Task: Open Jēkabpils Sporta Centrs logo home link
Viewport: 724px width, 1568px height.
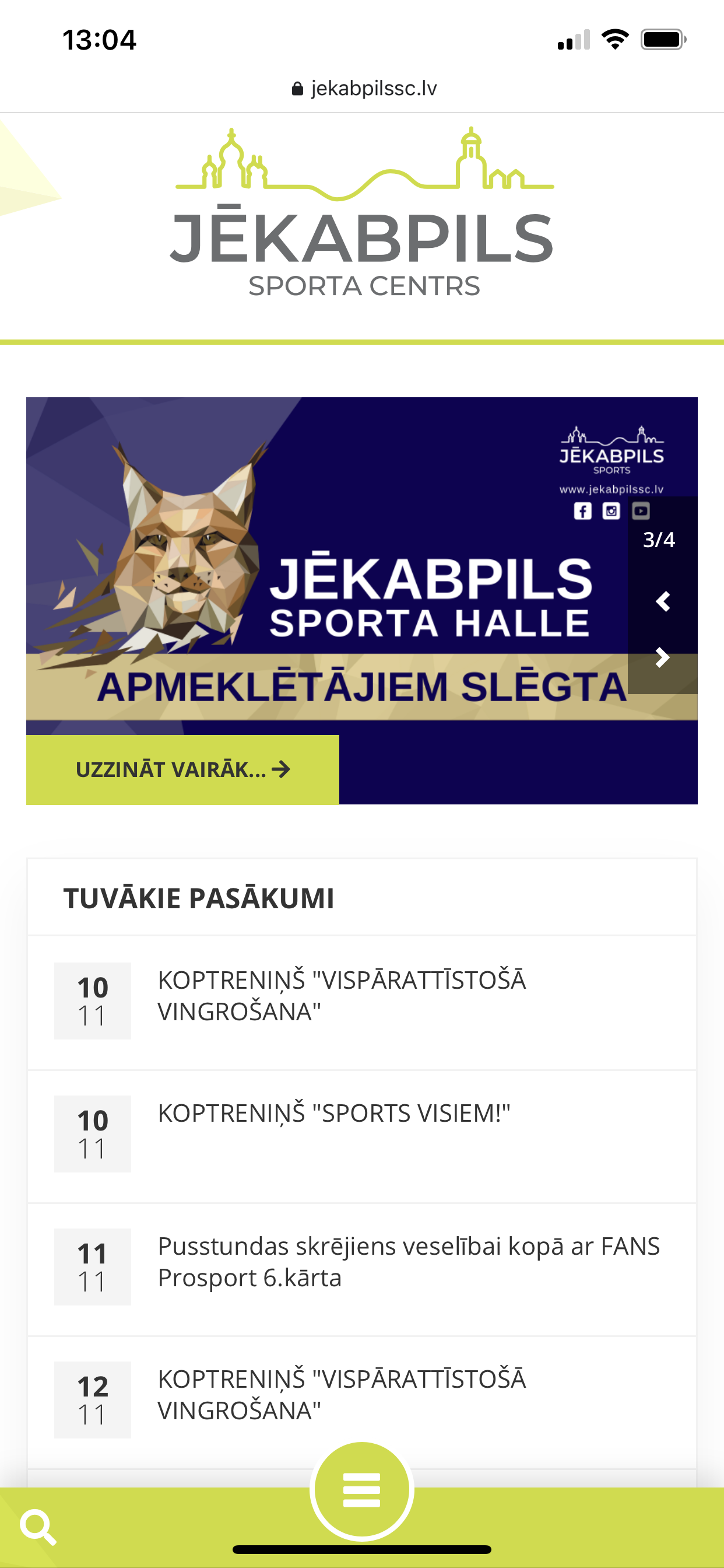Action: tap(362, 214)
